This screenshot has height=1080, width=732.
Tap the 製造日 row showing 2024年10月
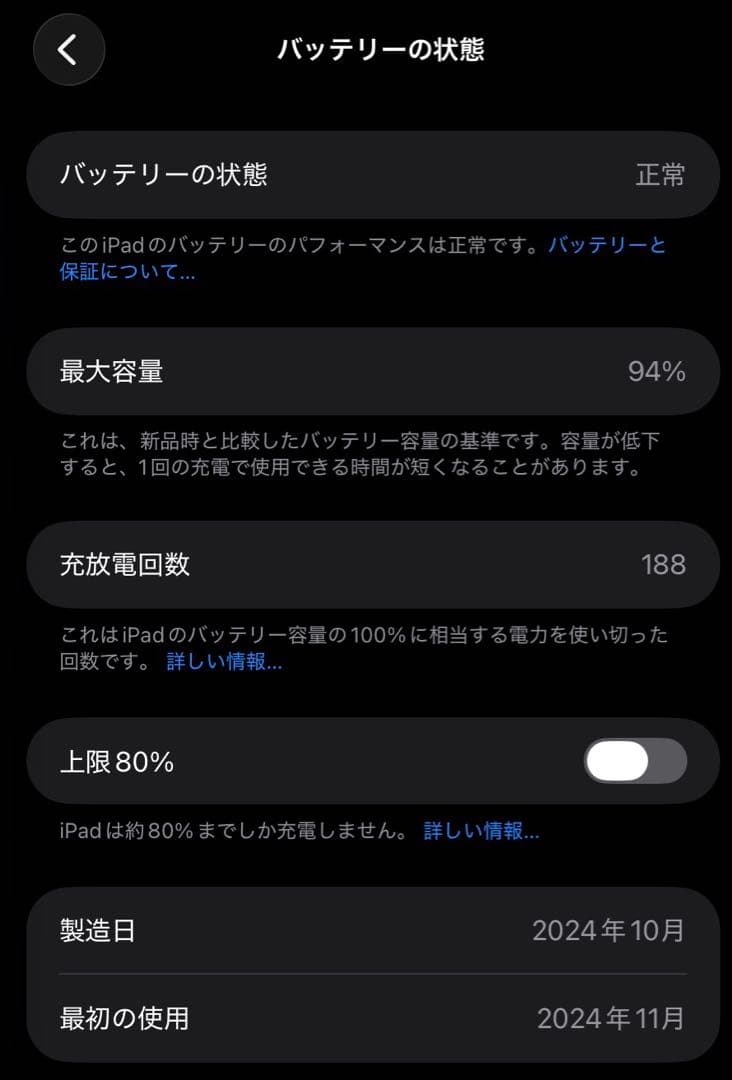[366, 931]
